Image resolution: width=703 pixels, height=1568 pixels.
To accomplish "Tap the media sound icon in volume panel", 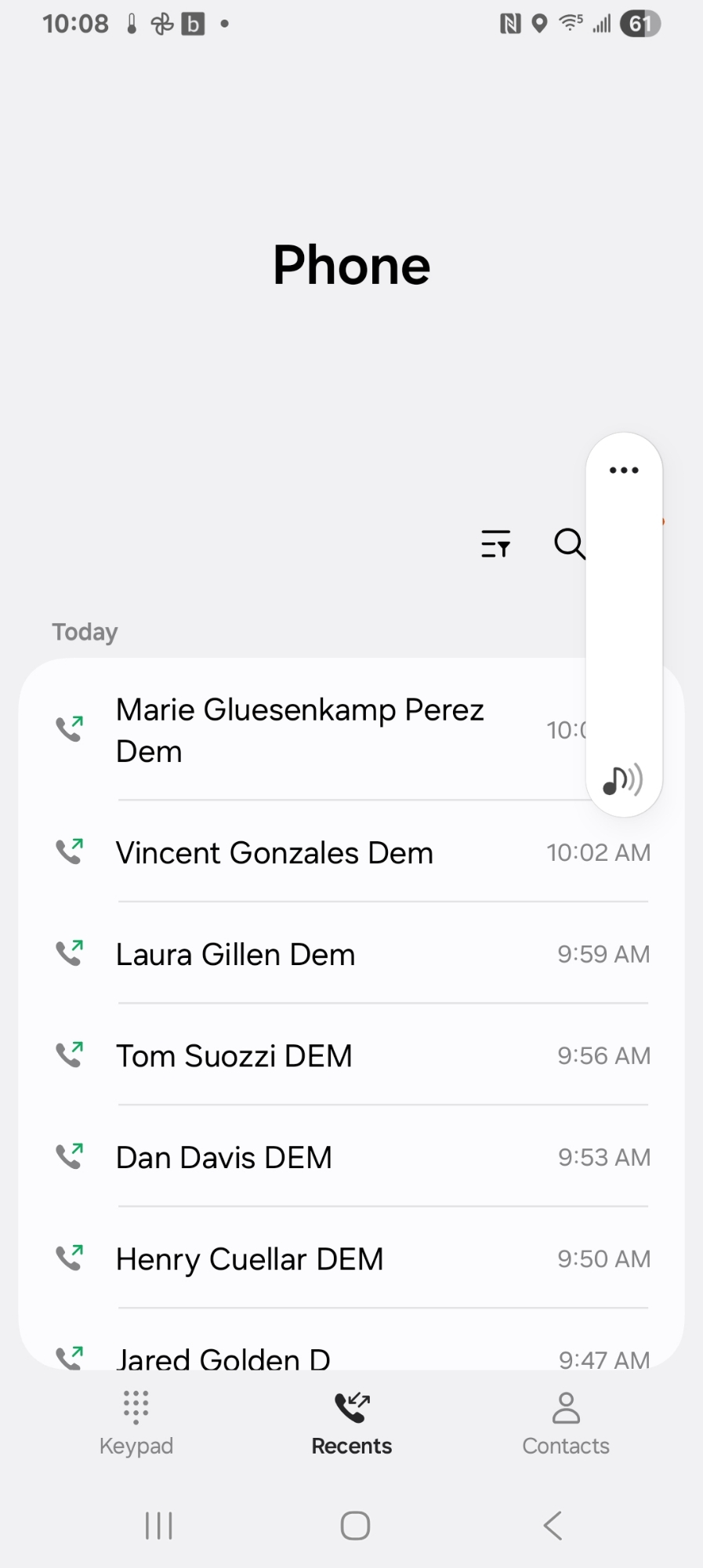I will coord(623,780).
